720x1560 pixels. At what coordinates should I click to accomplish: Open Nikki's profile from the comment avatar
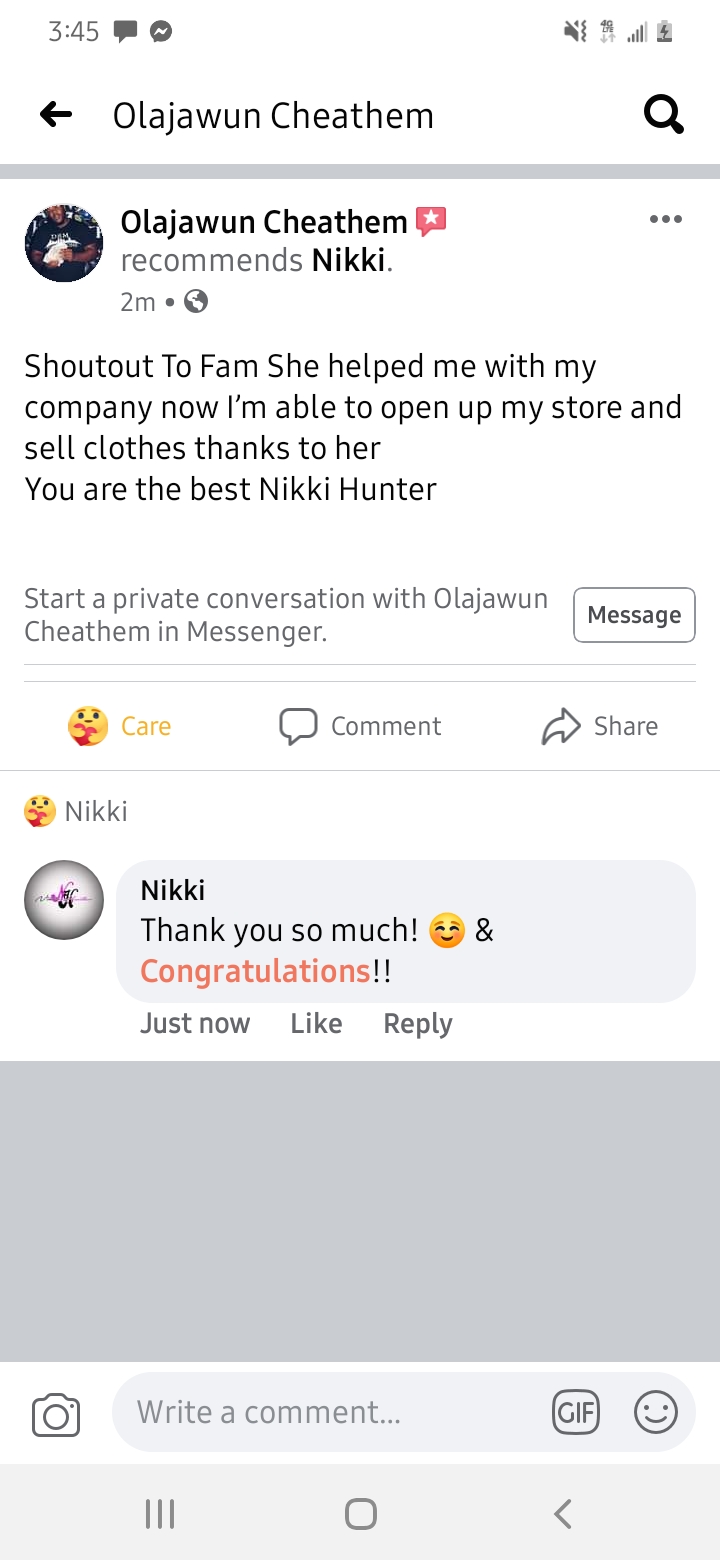[x=64, y=900]
